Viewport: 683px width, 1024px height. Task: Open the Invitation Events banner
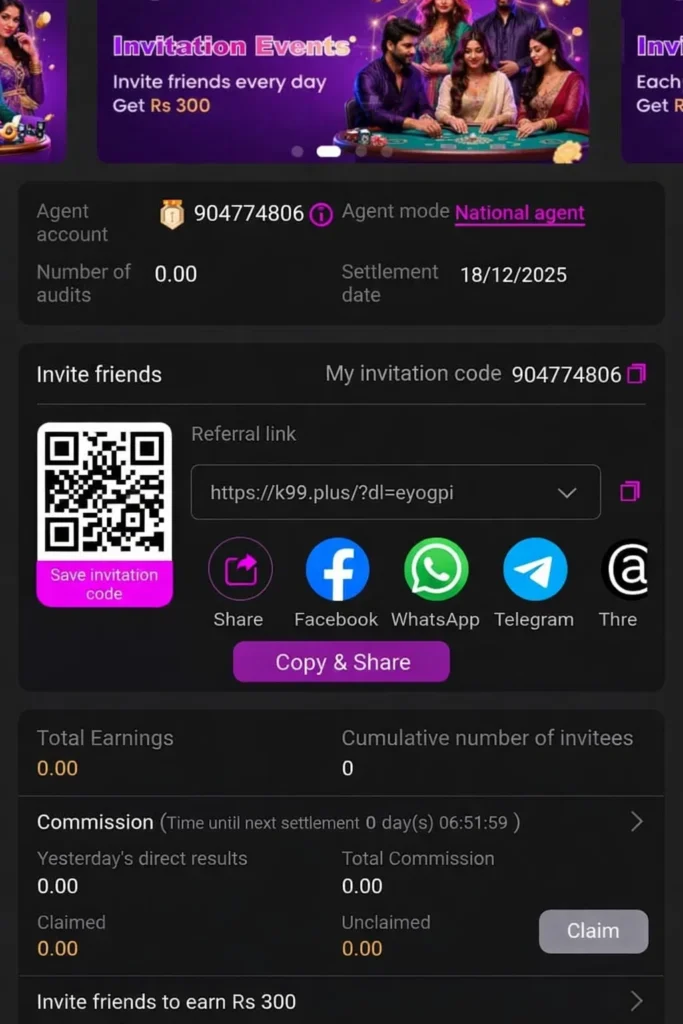click(342, 80)
